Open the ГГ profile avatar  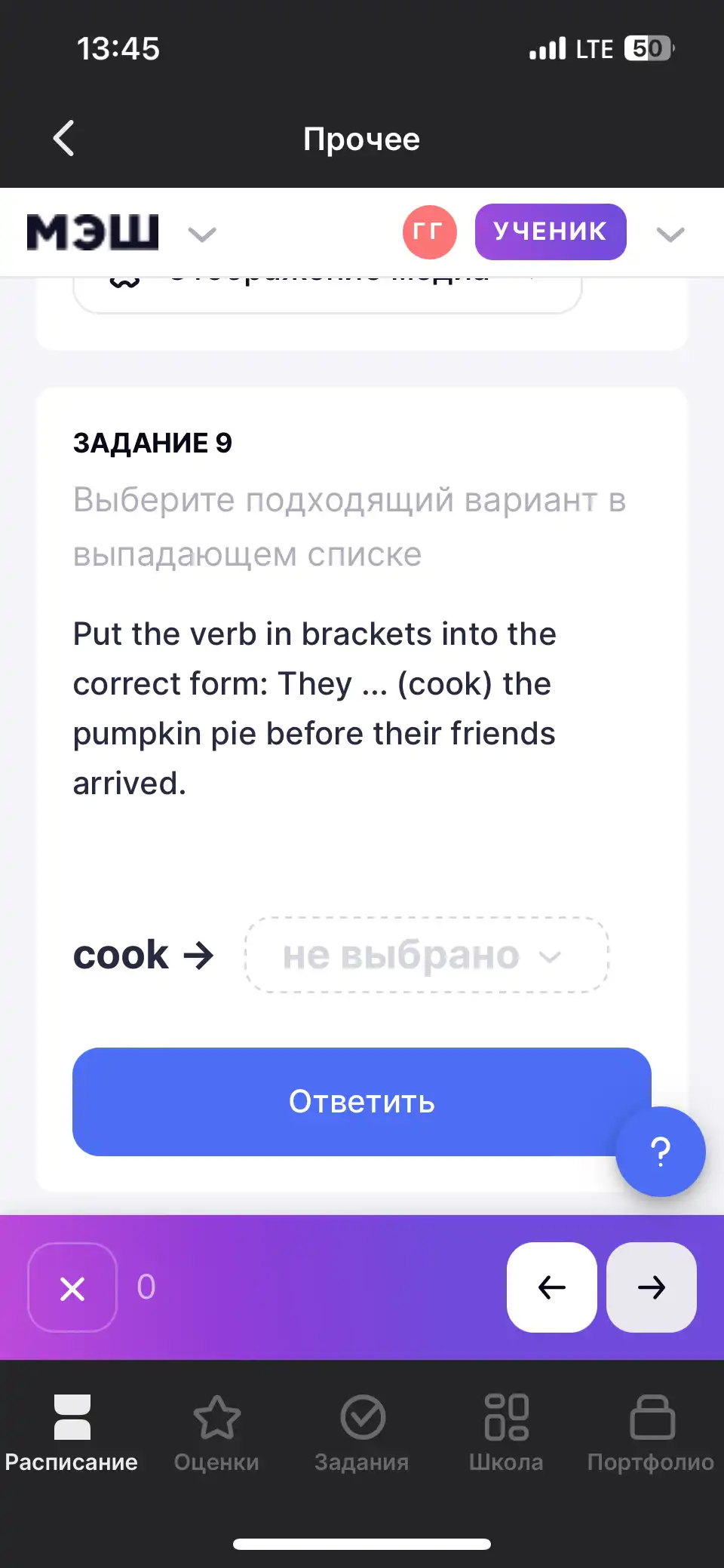click(430, 232)
